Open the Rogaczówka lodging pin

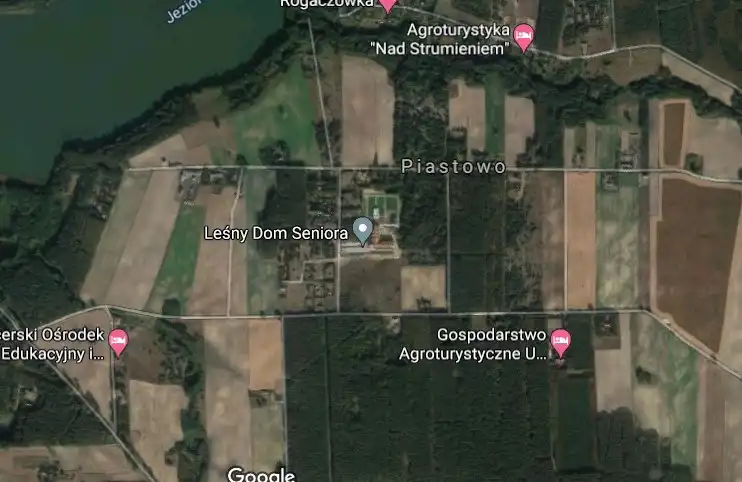387,4
